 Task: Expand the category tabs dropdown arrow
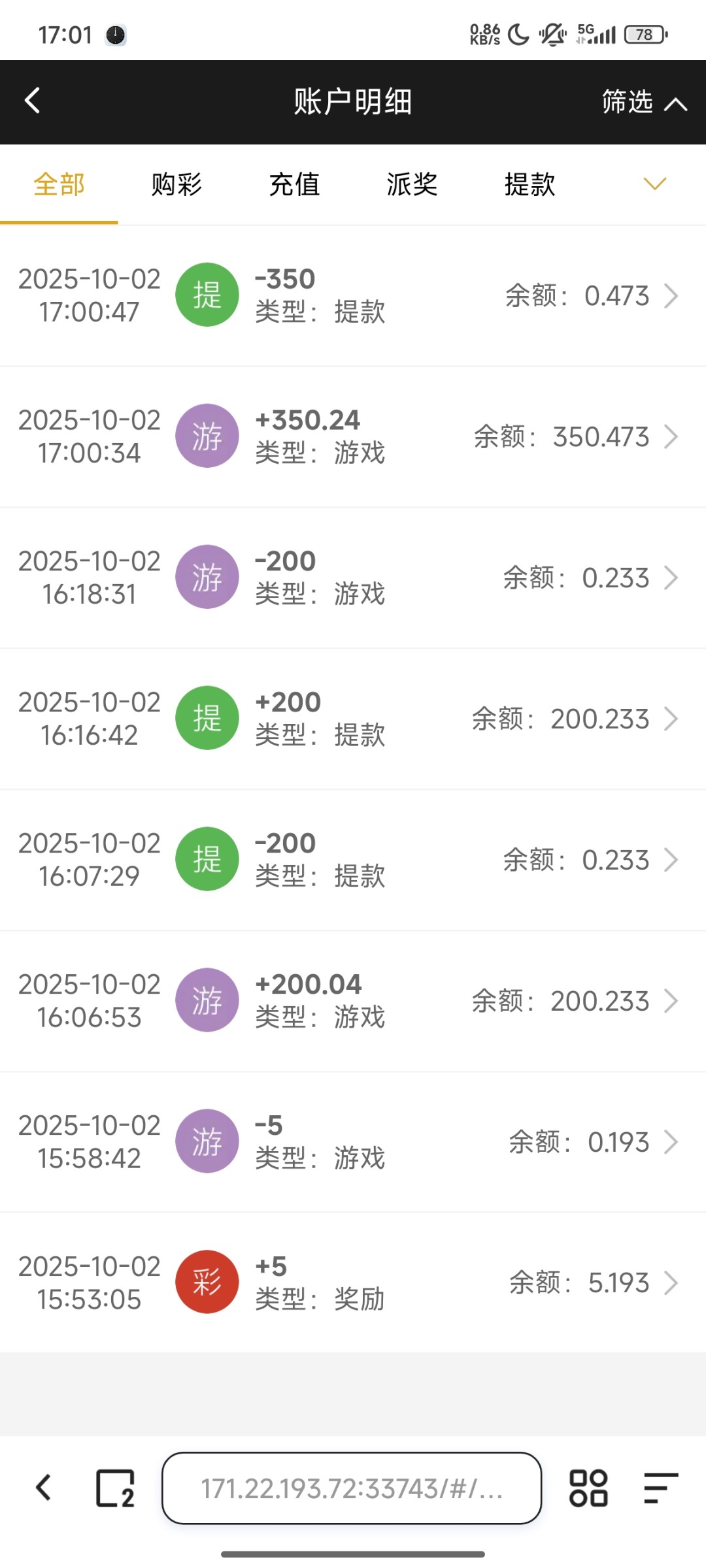click(654, 184)
